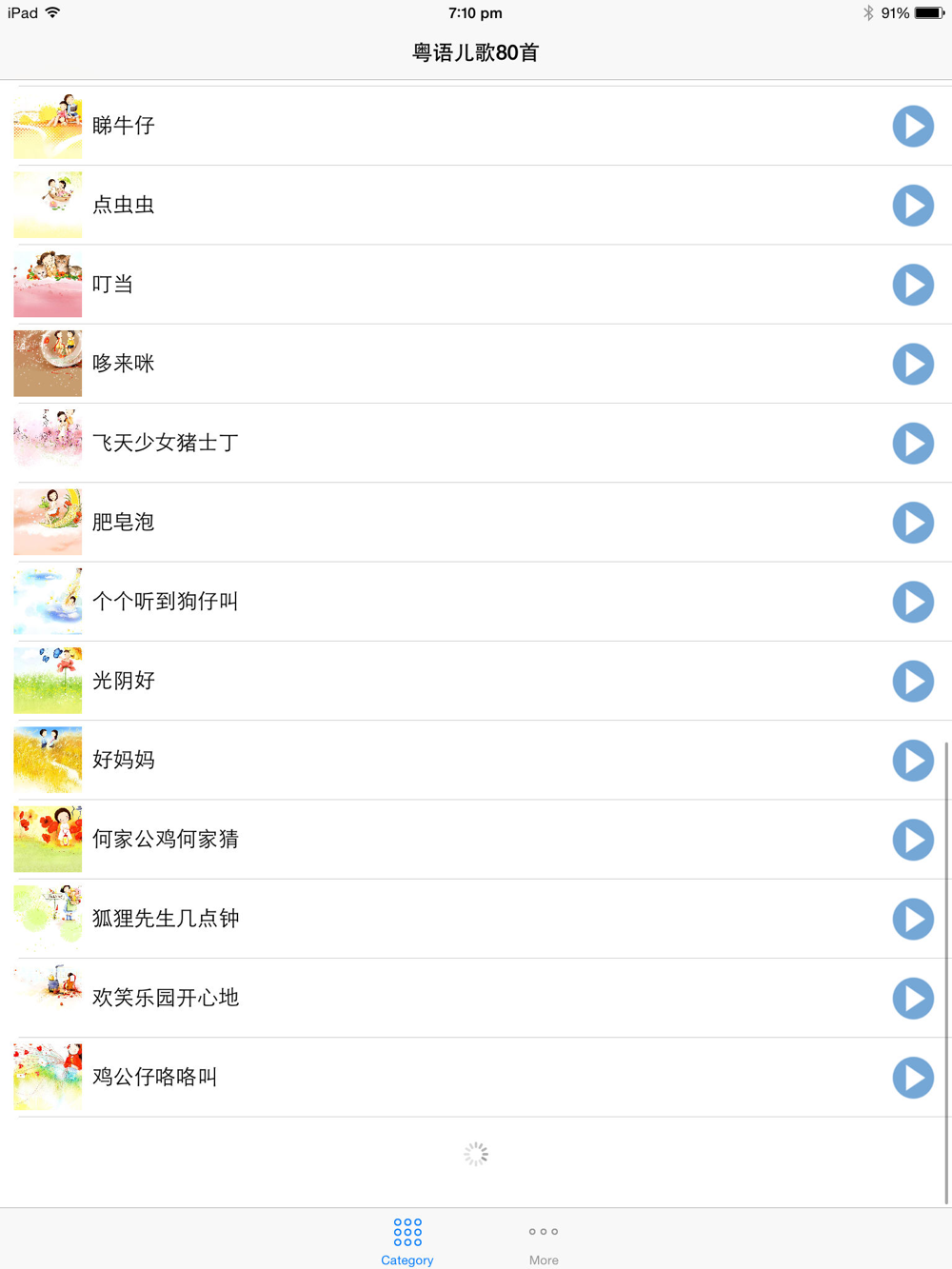Play the song 光阴好

913,681
